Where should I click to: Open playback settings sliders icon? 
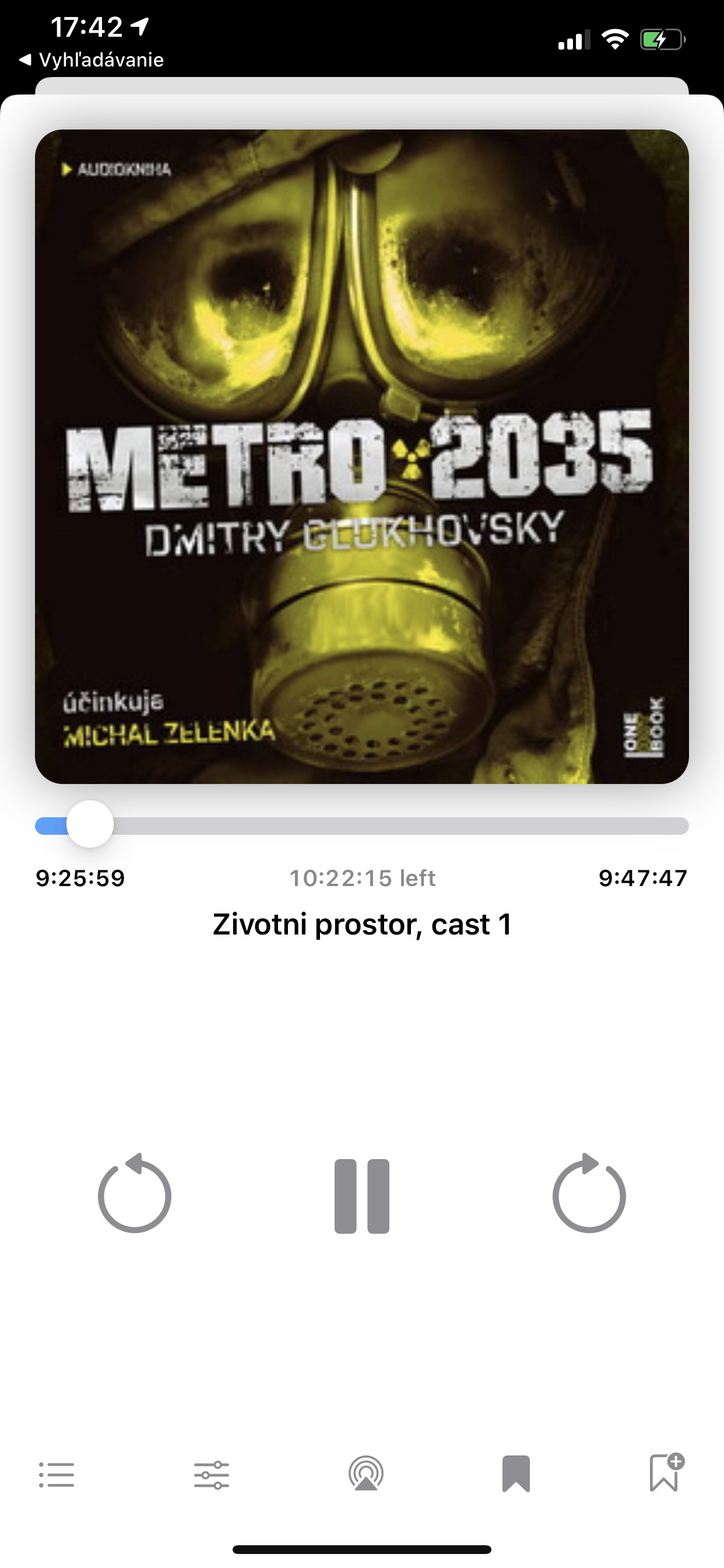pos(212,1474)
